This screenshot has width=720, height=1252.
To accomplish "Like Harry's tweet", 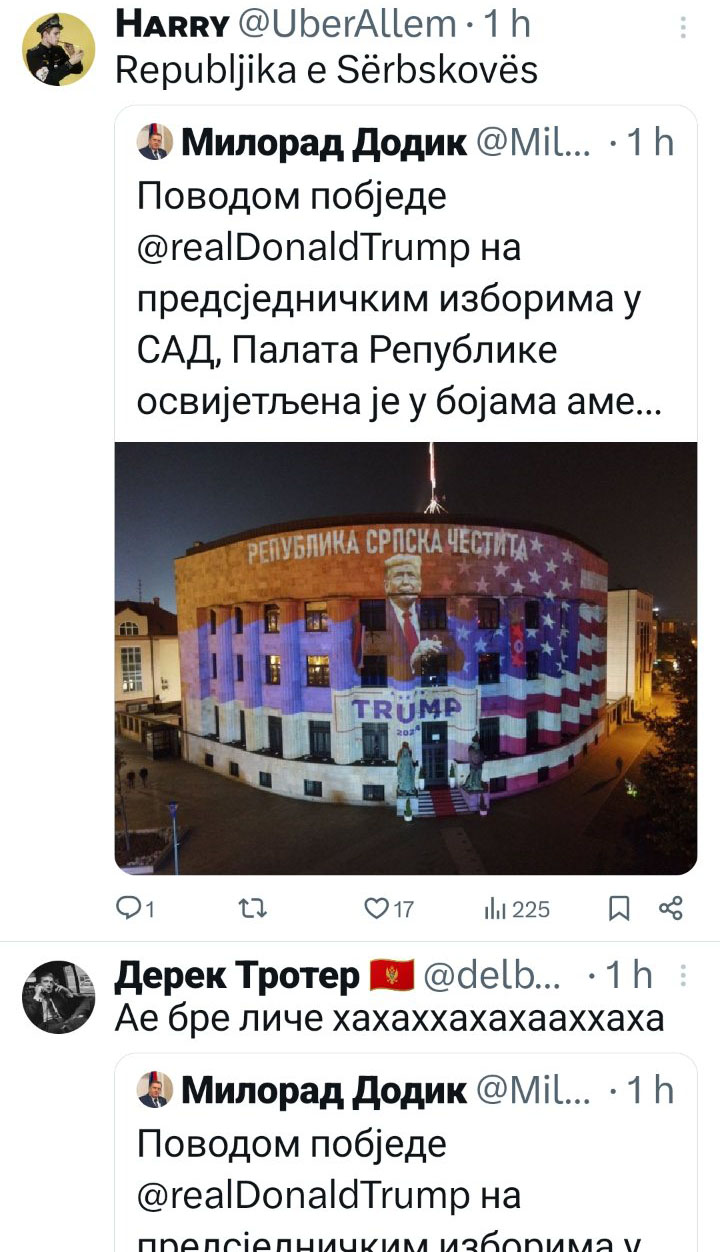I will 376,908.
